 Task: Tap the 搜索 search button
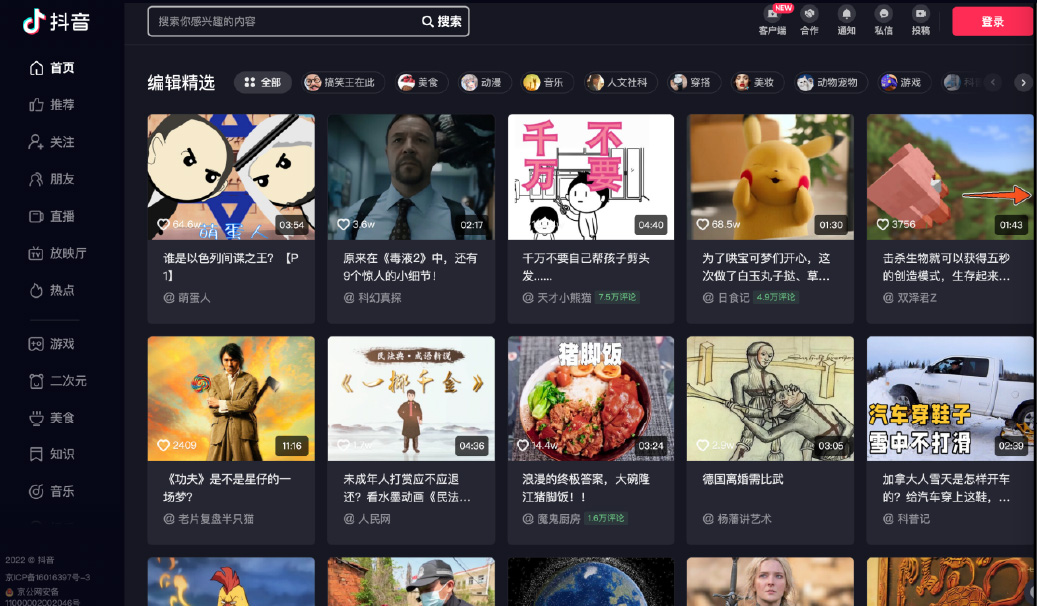click(x=441, y=21)
